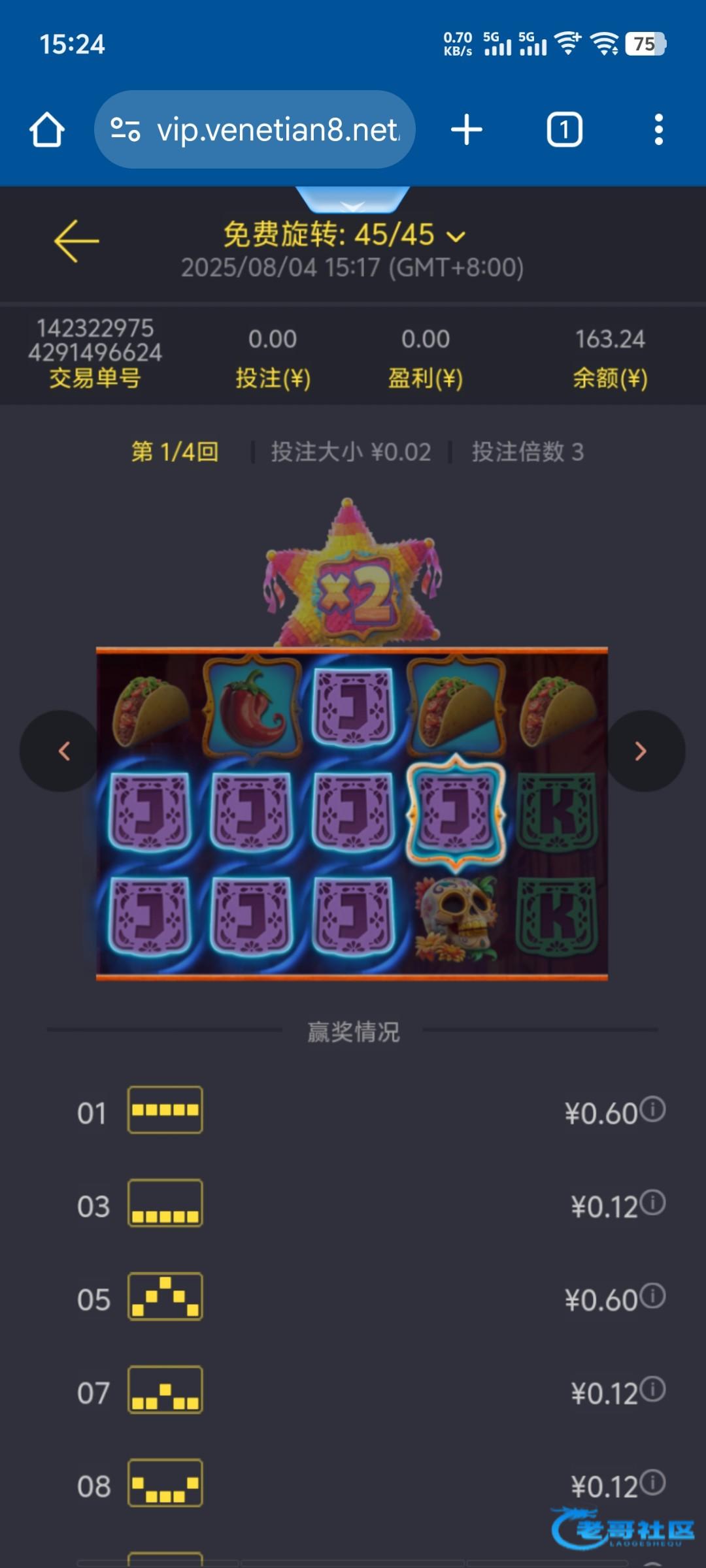This screenshot has height=1568, width=706.
Task: View info for payline 01 win ¥0.60
Action: pyautogui.click(x=652, y=1109)
